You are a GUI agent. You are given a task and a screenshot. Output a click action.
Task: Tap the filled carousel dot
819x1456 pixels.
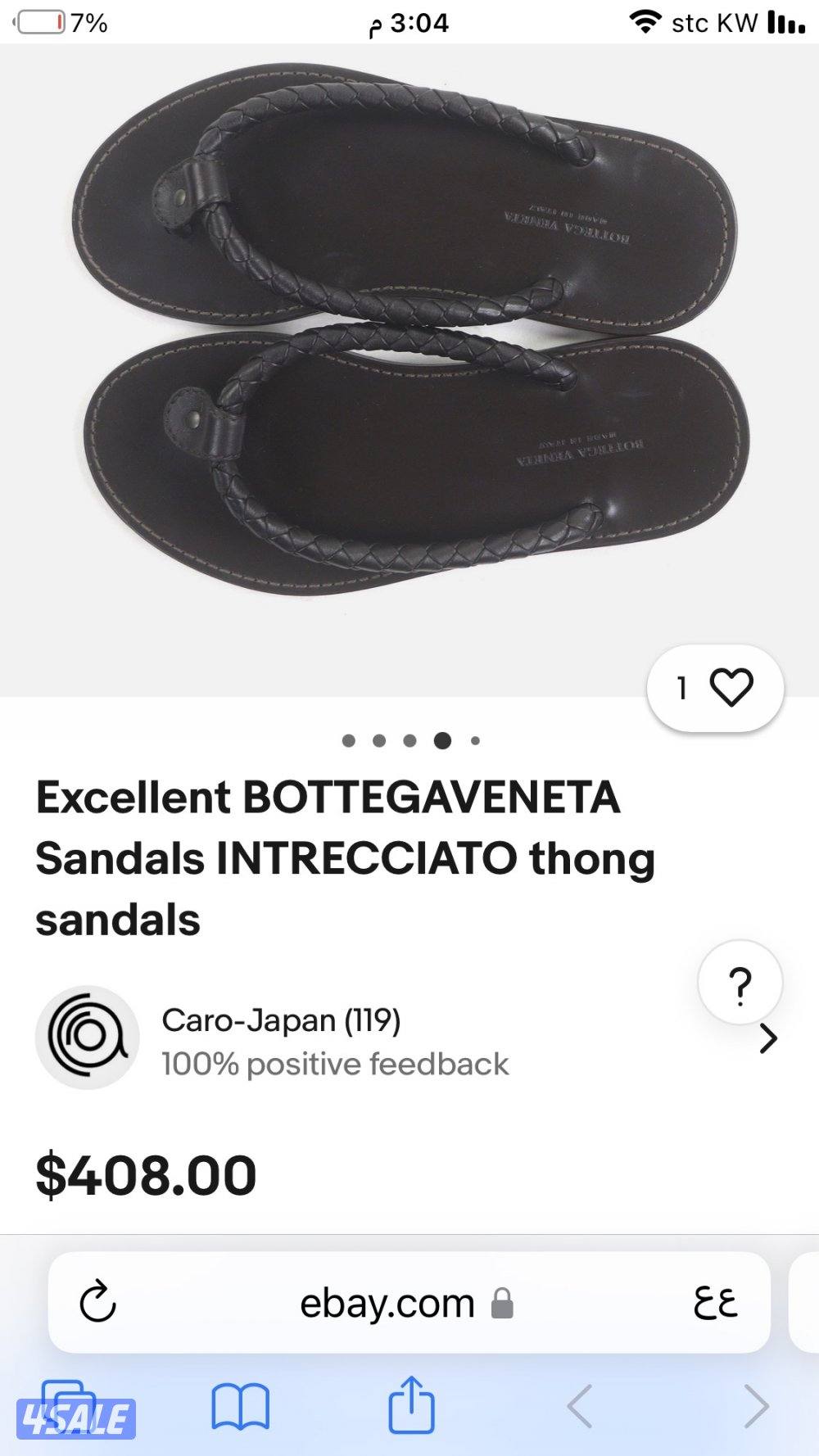tap(442, 742)
